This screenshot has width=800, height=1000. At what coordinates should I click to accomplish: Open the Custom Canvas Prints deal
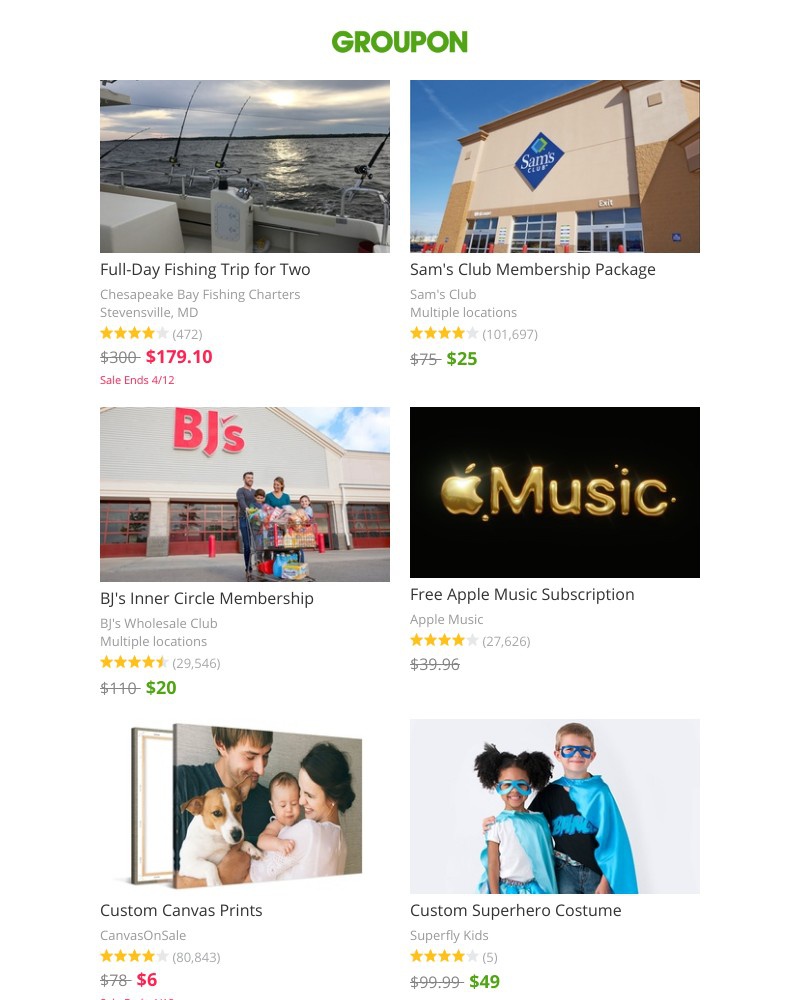[x=181, y=910]
